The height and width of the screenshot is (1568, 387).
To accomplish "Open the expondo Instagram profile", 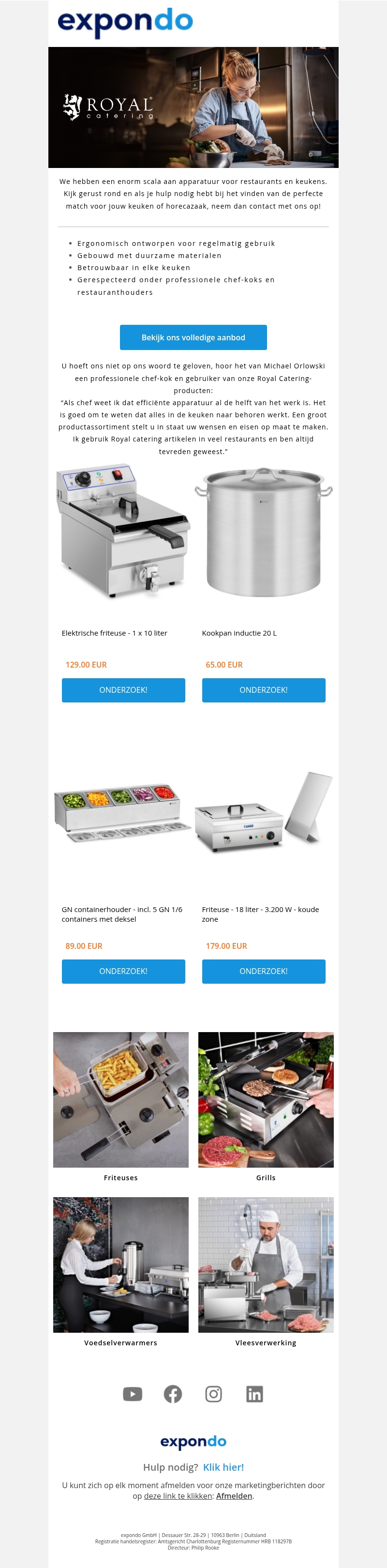I will (214, 1393).
